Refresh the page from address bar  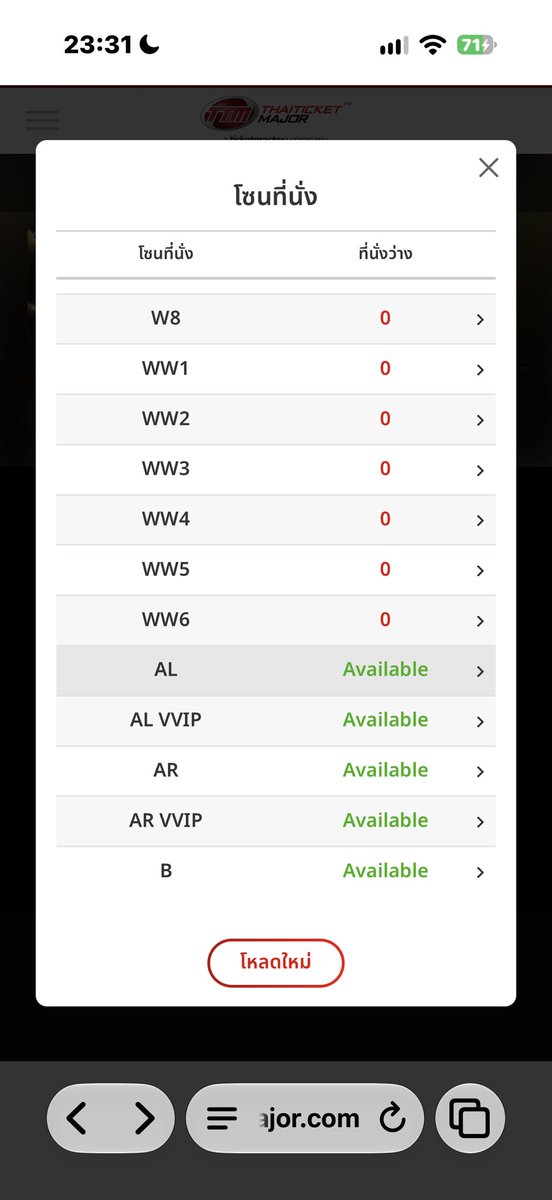click(393, 1118)
